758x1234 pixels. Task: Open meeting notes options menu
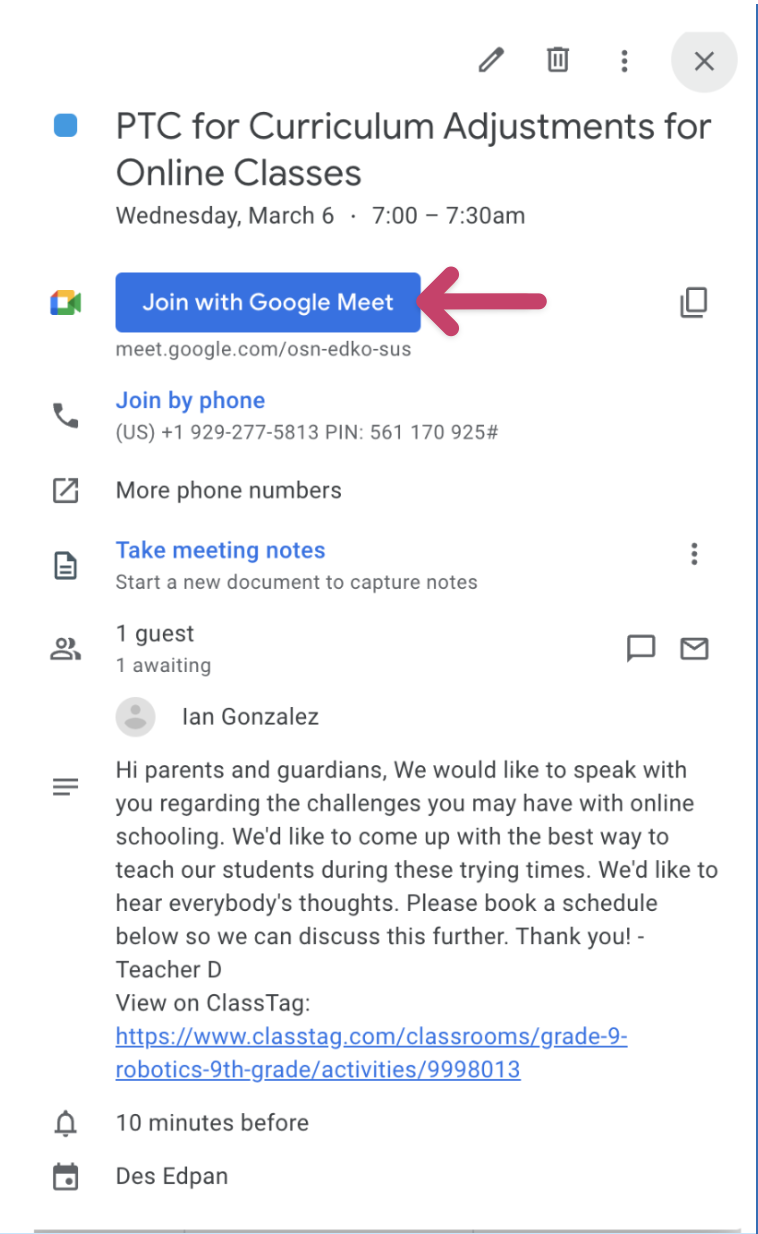(694, 553)
